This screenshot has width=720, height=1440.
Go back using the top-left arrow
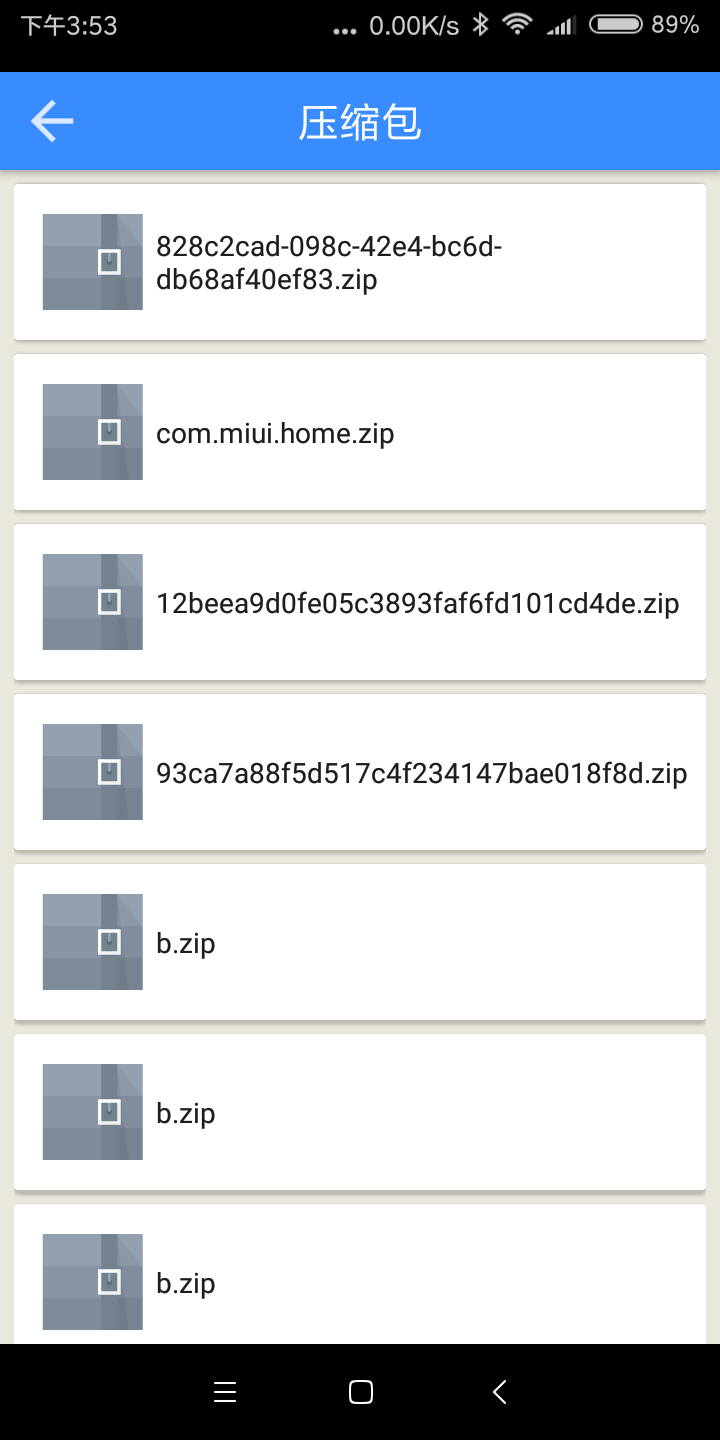point(52,121)
